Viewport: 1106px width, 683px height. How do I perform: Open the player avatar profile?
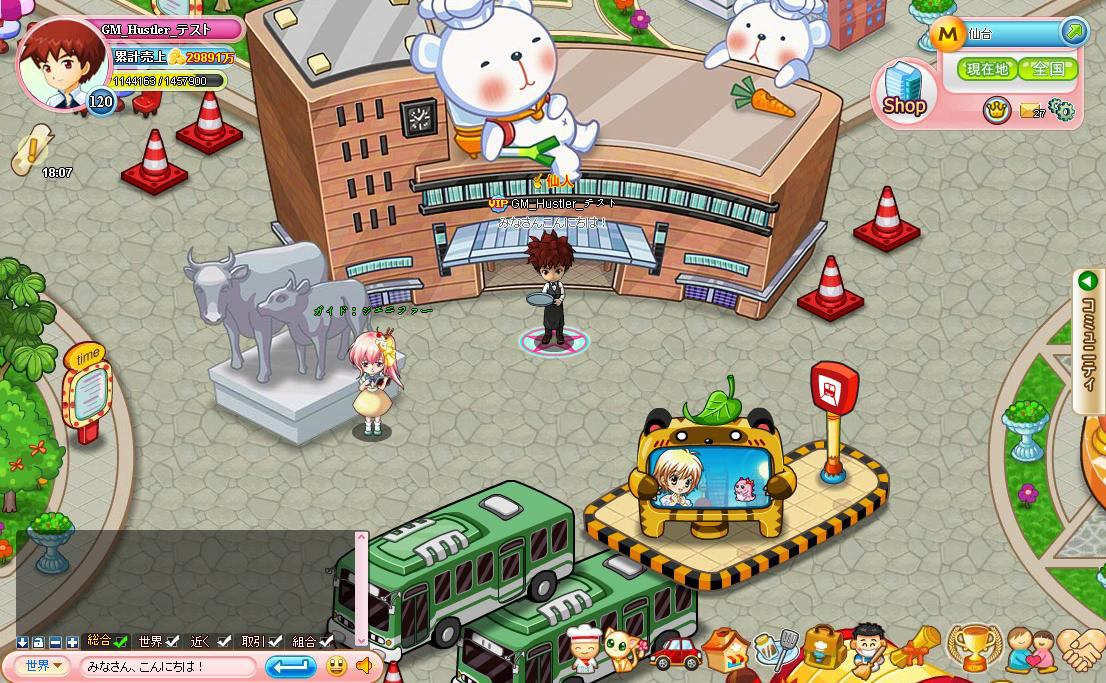[62, 63]
